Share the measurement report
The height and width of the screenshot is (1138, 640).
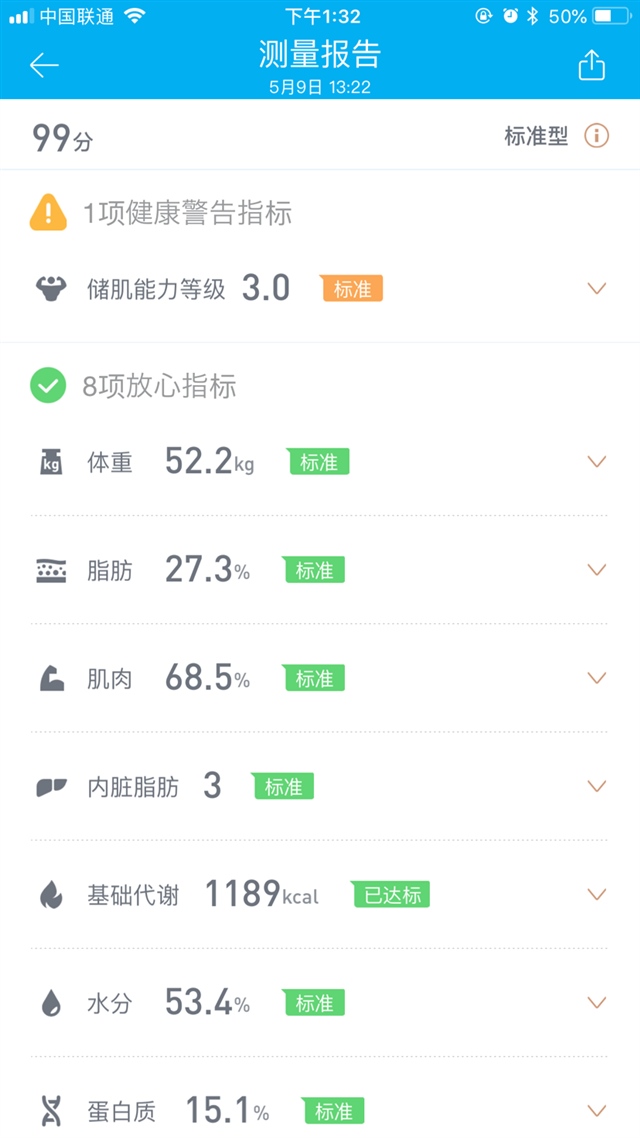[592, 65]
